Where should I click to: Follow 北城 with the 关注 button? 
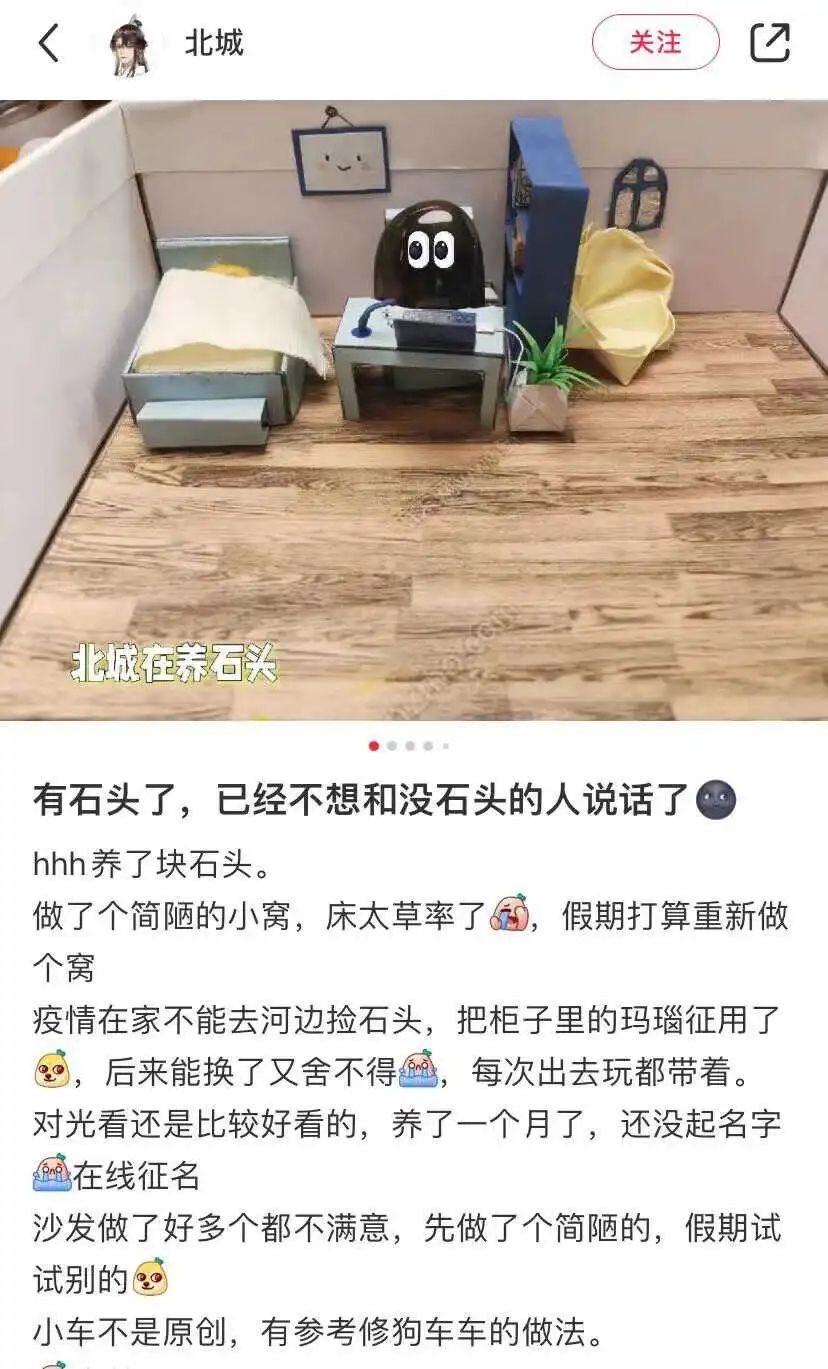(655, 43)
